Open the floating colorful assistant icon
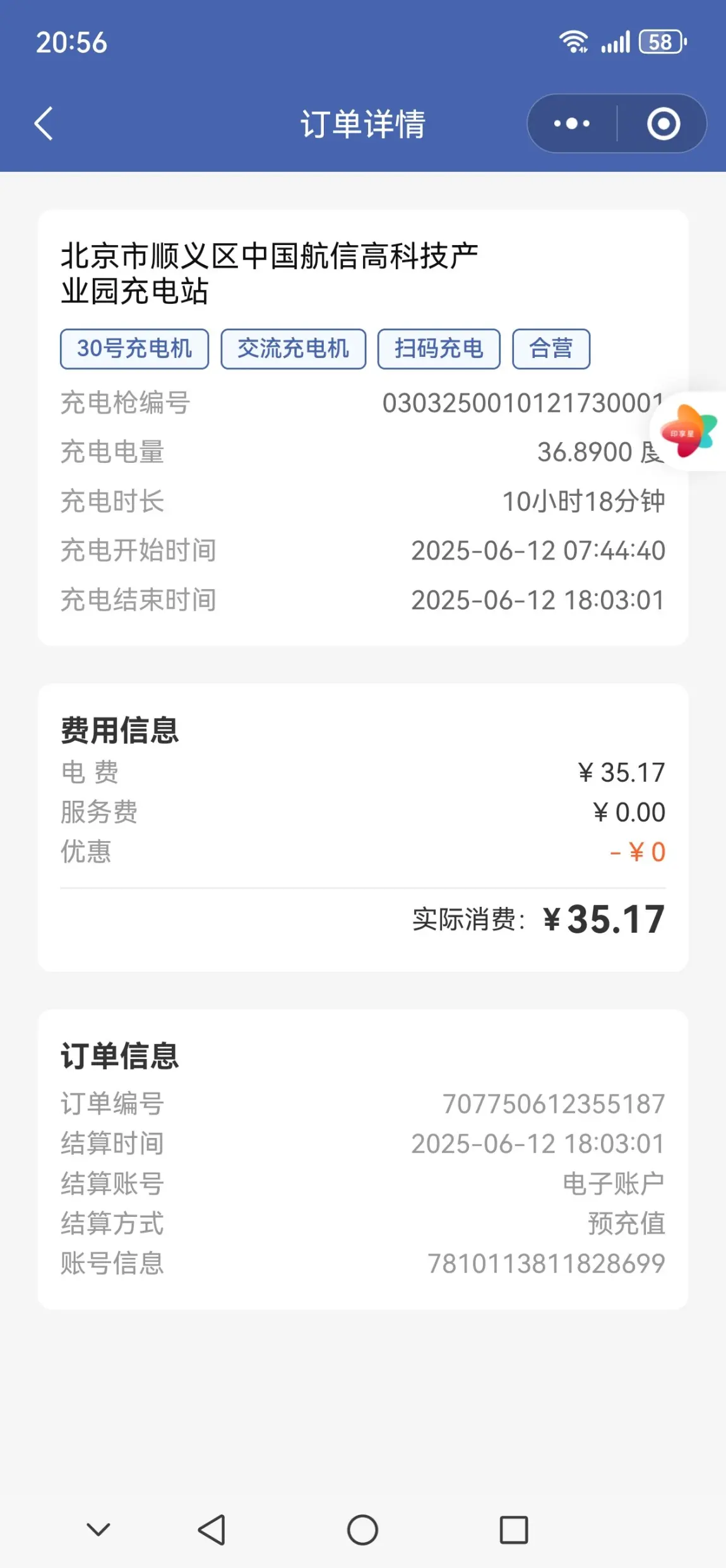Image resolution: width=726 pixels, height=1568 pixels. tap(689, 431)
